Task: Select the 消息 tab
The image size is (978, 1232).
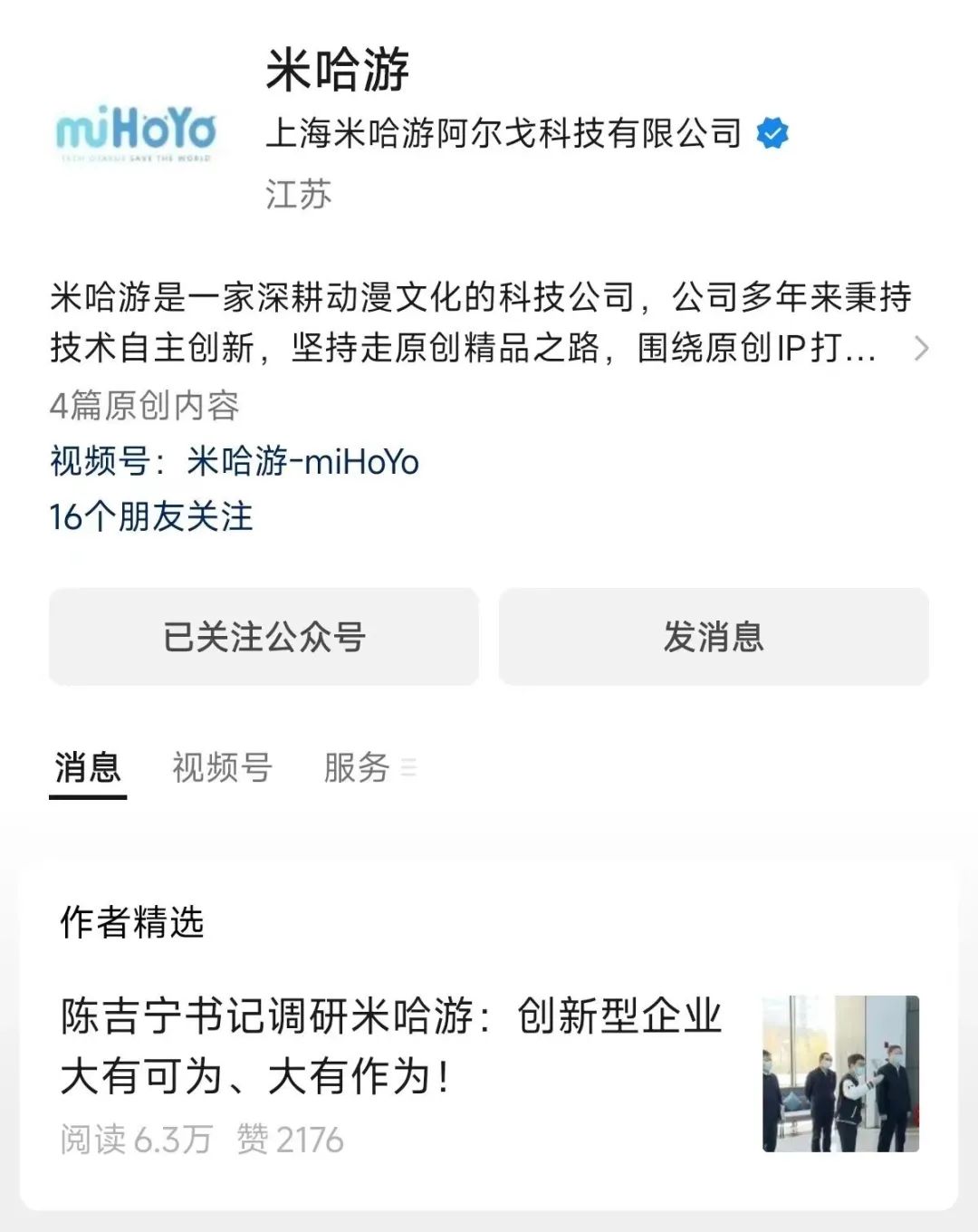Action: [x=88, y=767]
